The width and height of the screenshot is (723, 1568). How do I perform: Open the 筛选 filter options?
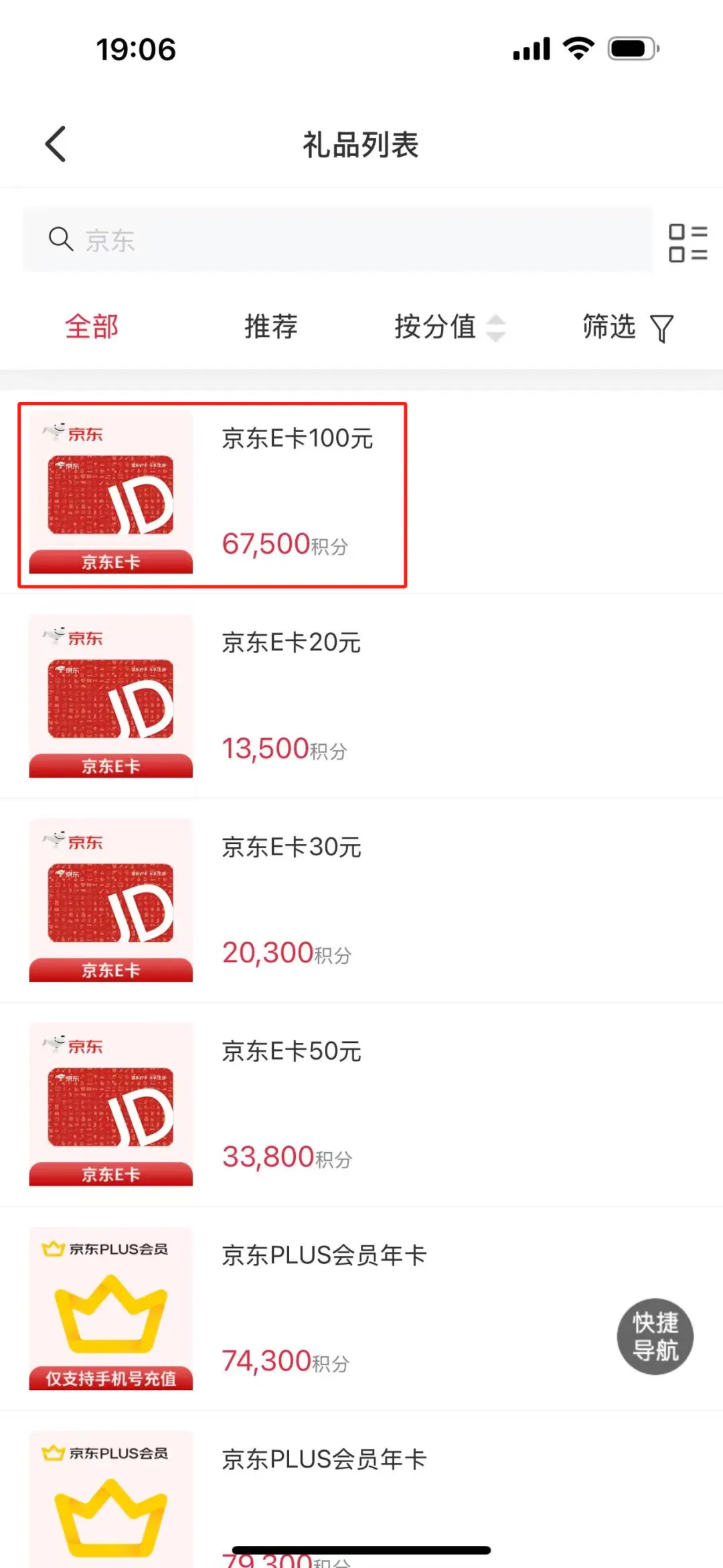(627, 328)
